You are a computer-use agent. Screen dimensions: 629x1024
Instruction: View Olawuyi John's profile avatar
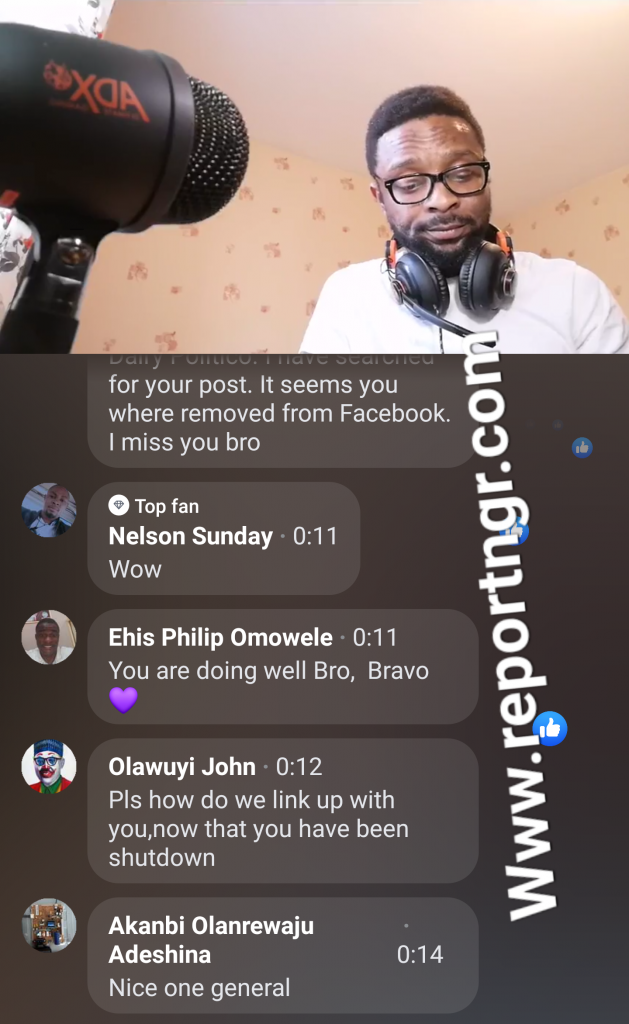(49, 766)
